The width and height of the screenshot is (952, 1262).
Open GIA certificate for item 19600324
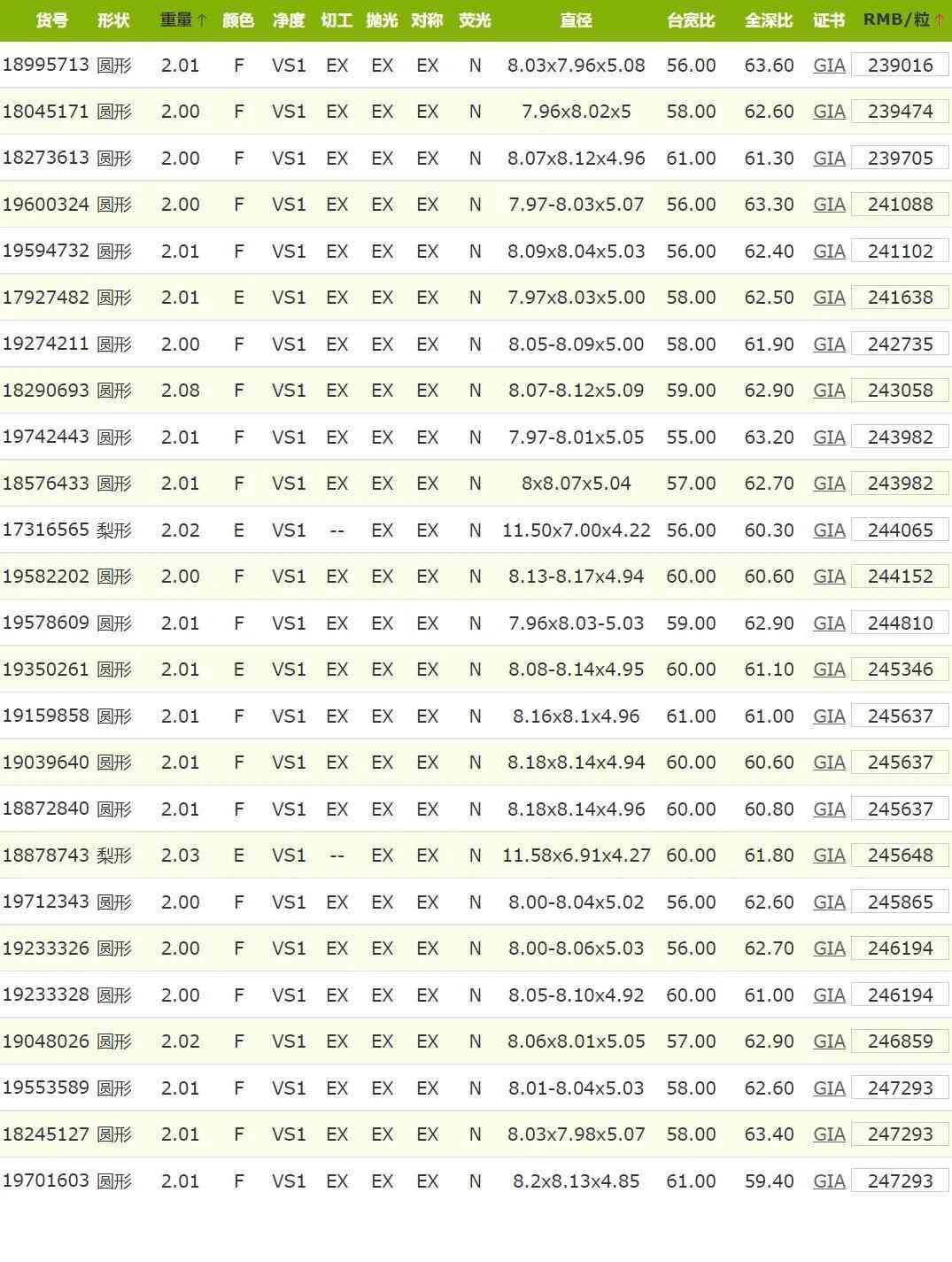829,205
